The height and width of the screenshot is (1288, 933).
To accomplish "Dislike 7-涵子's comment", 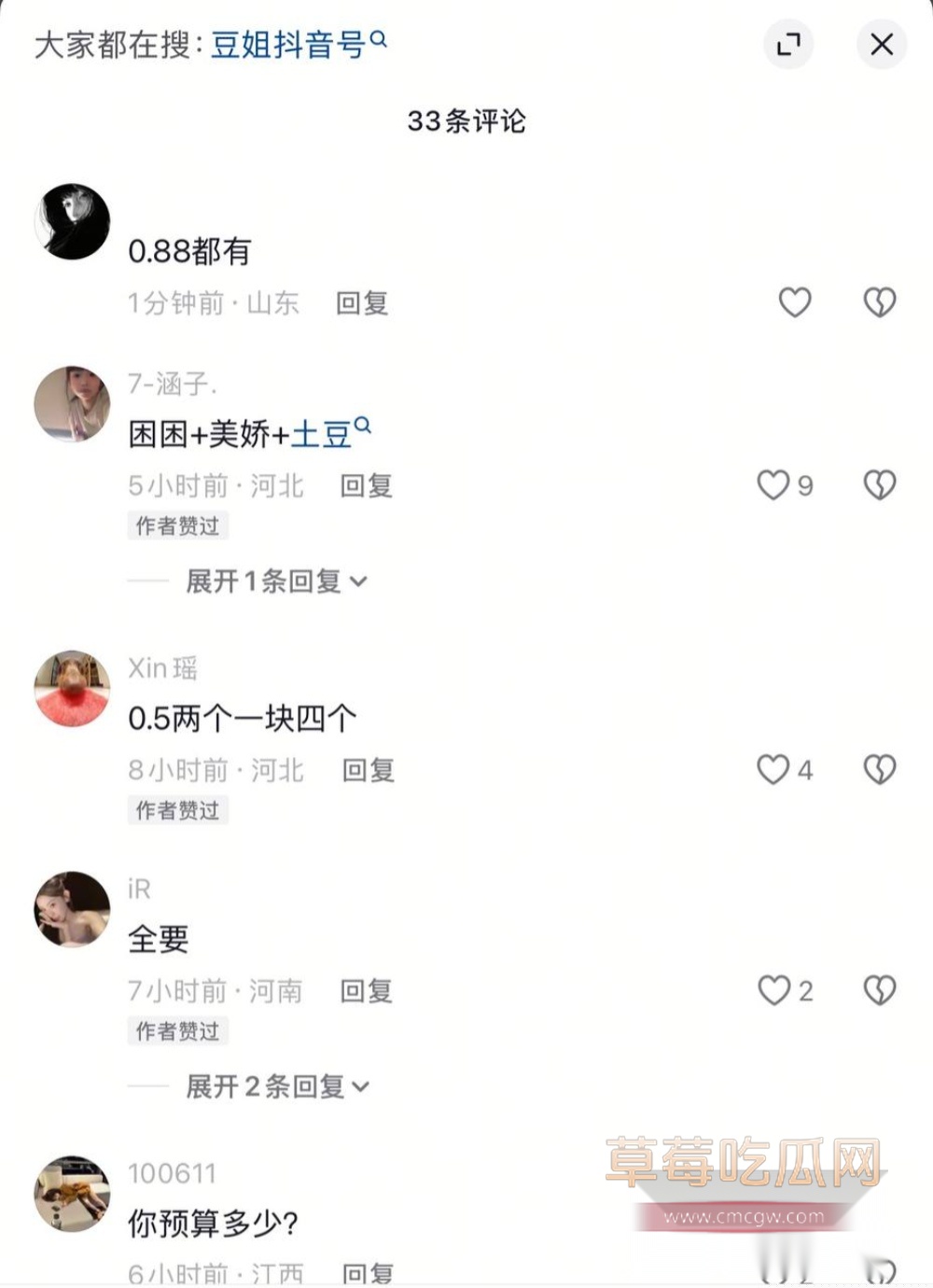I will point(879,484).
